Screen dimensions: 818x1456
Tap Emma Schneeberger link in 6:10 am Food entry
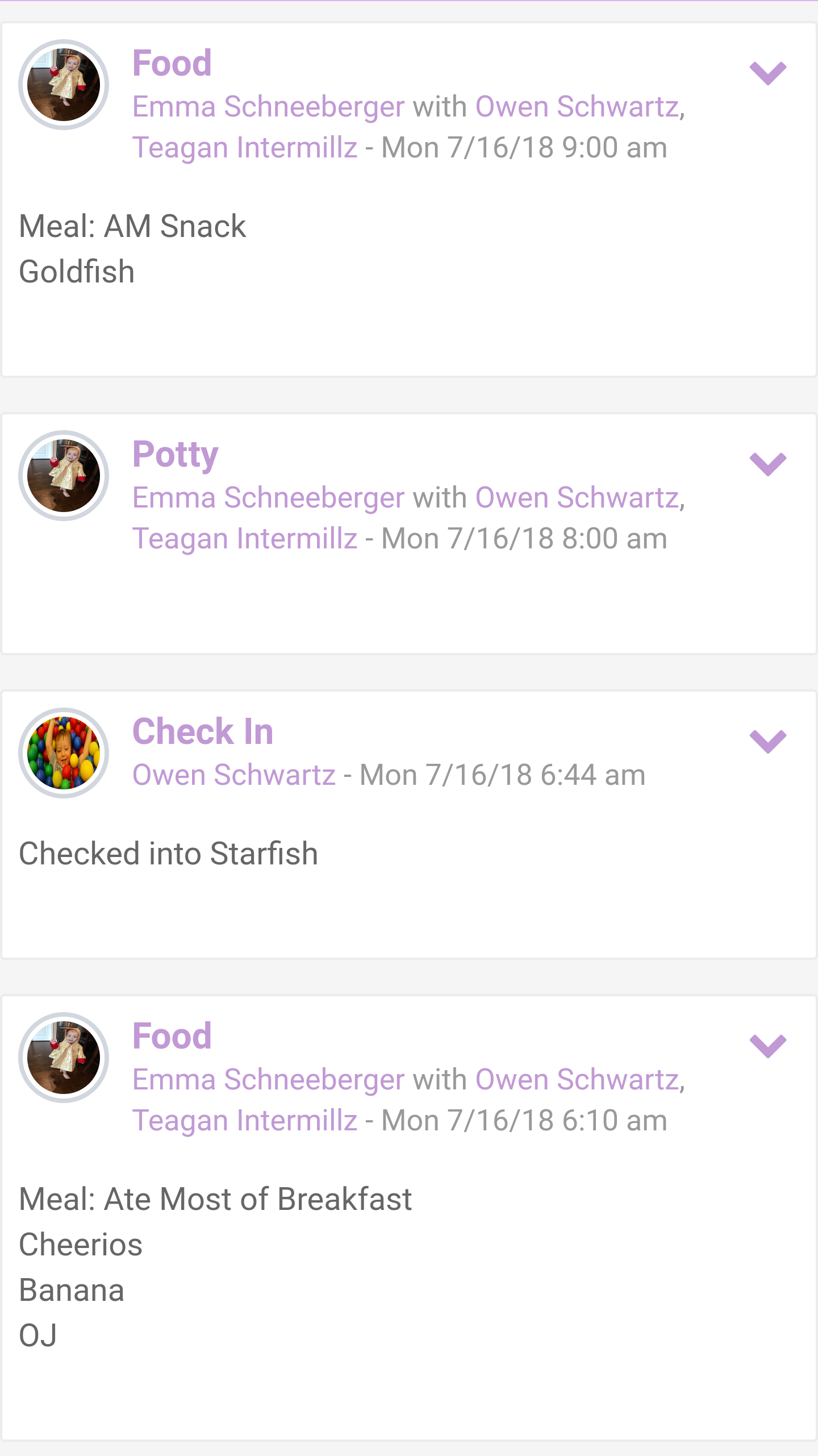point(268,1080)
